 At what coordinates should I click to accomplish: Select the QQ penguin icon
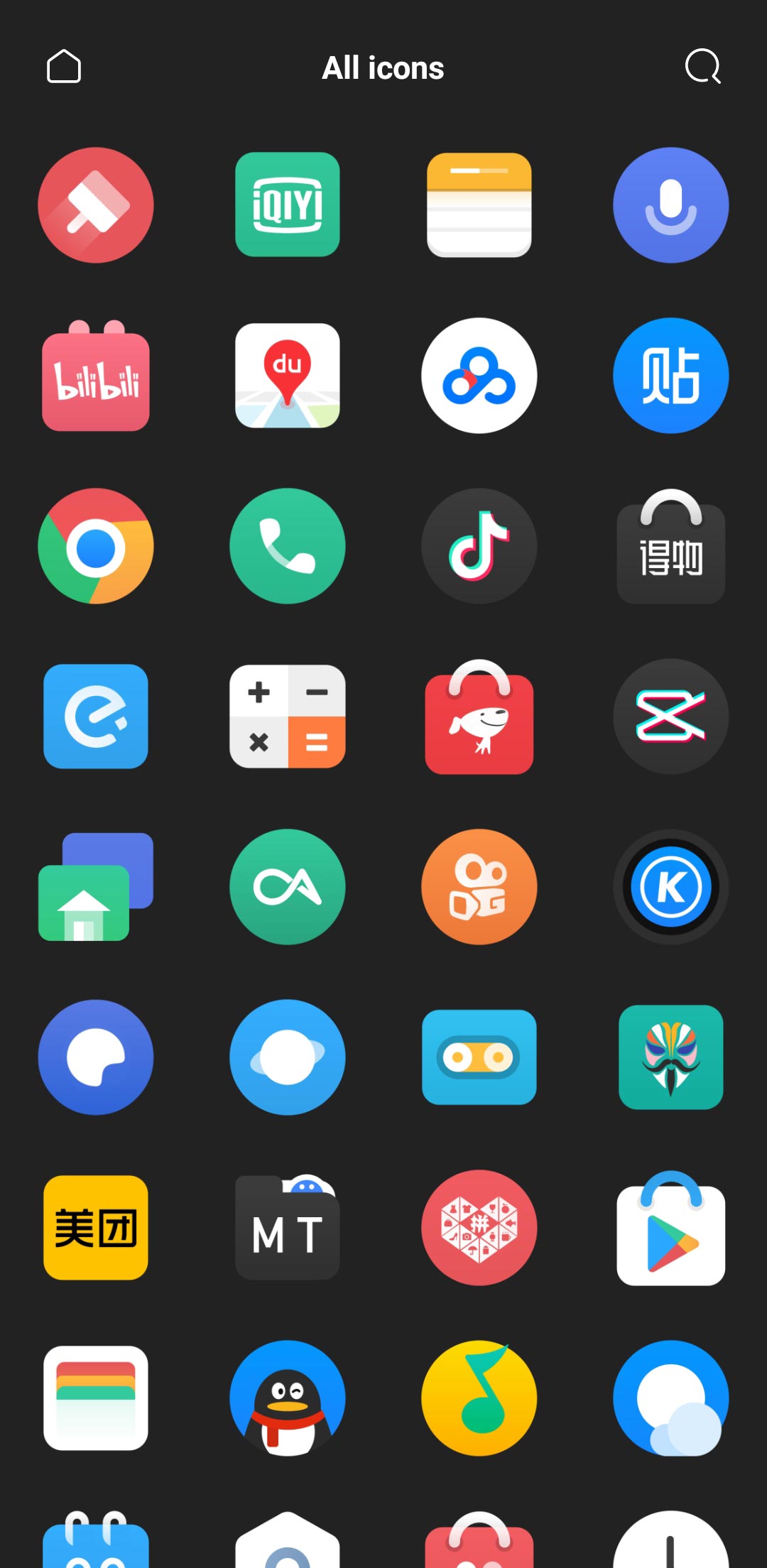[288, 1398]
